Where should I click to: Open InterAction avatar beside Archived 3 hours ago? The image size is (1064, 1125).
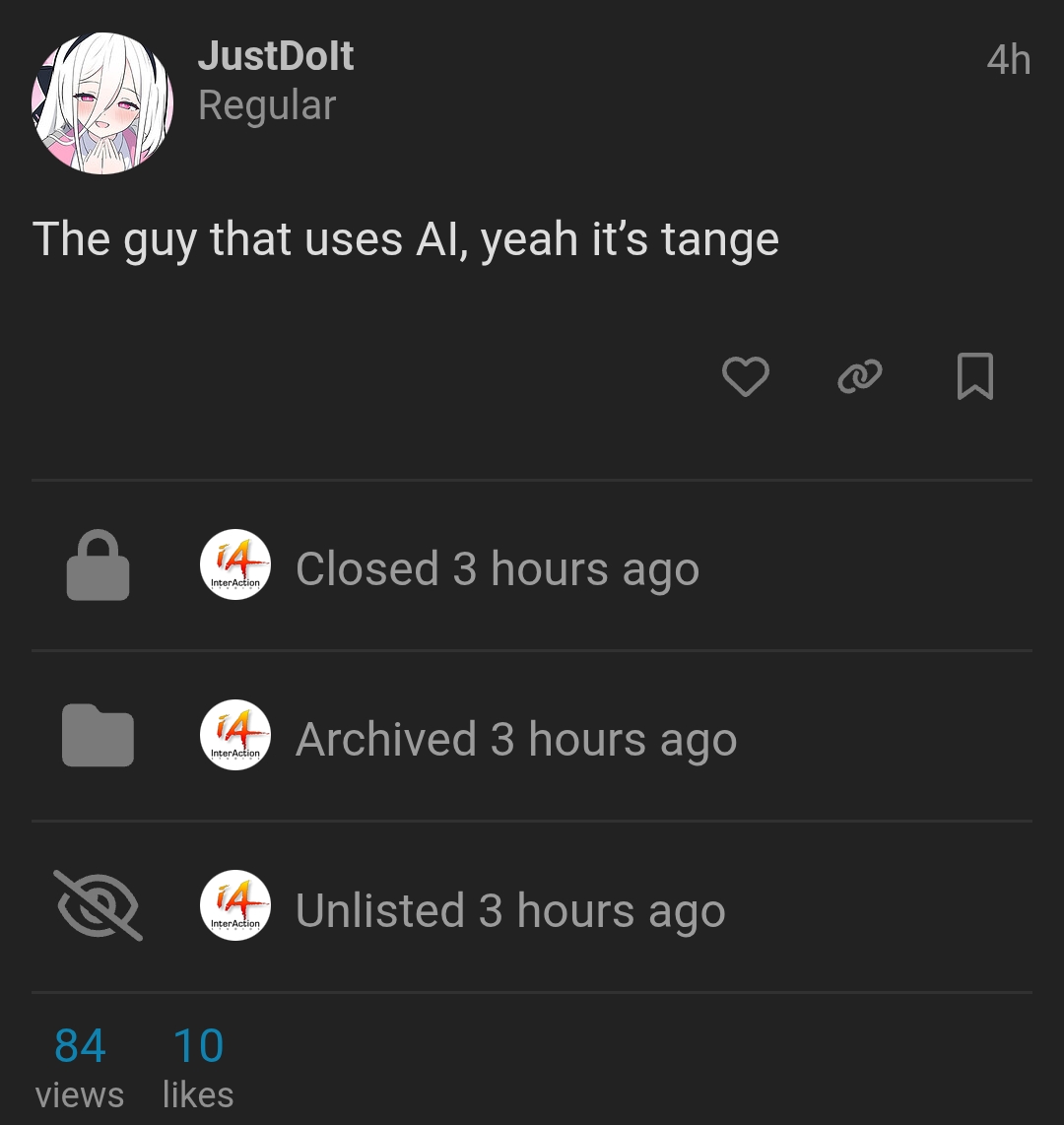tap(235, 736)
